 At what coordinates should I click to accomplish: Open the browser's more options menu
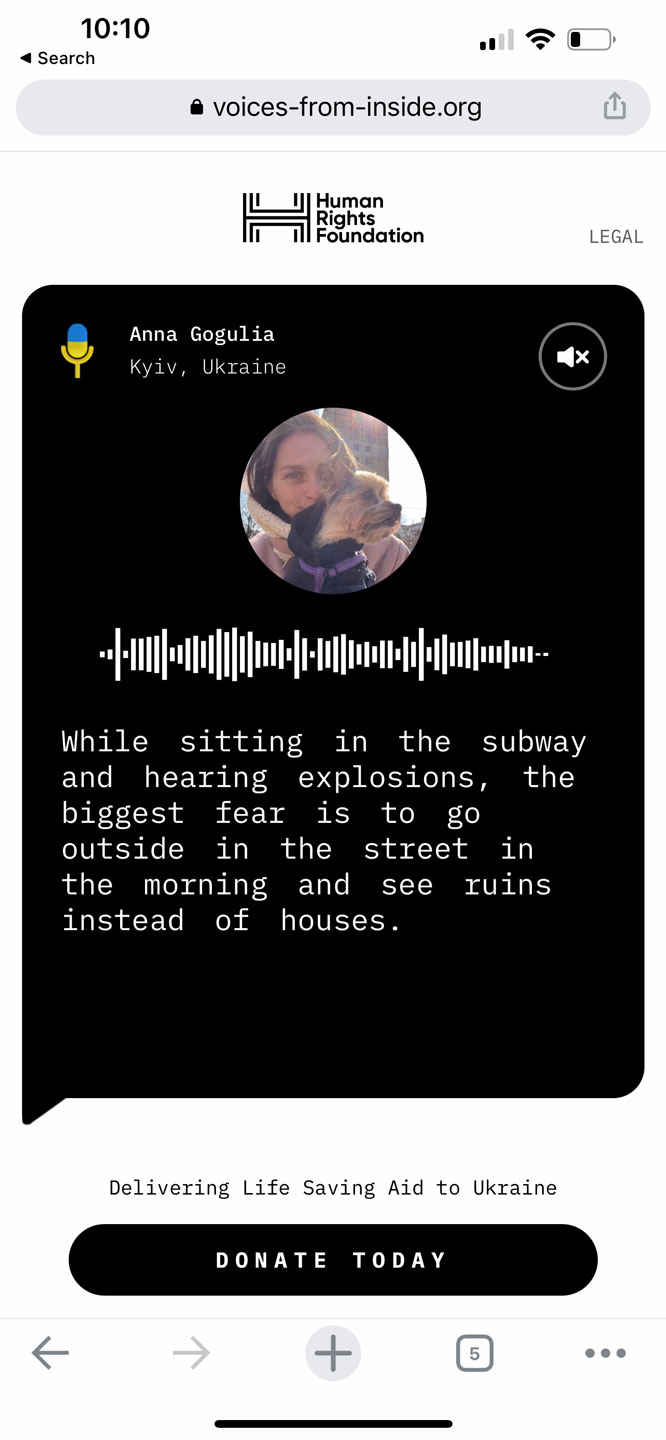(605, 1354)
